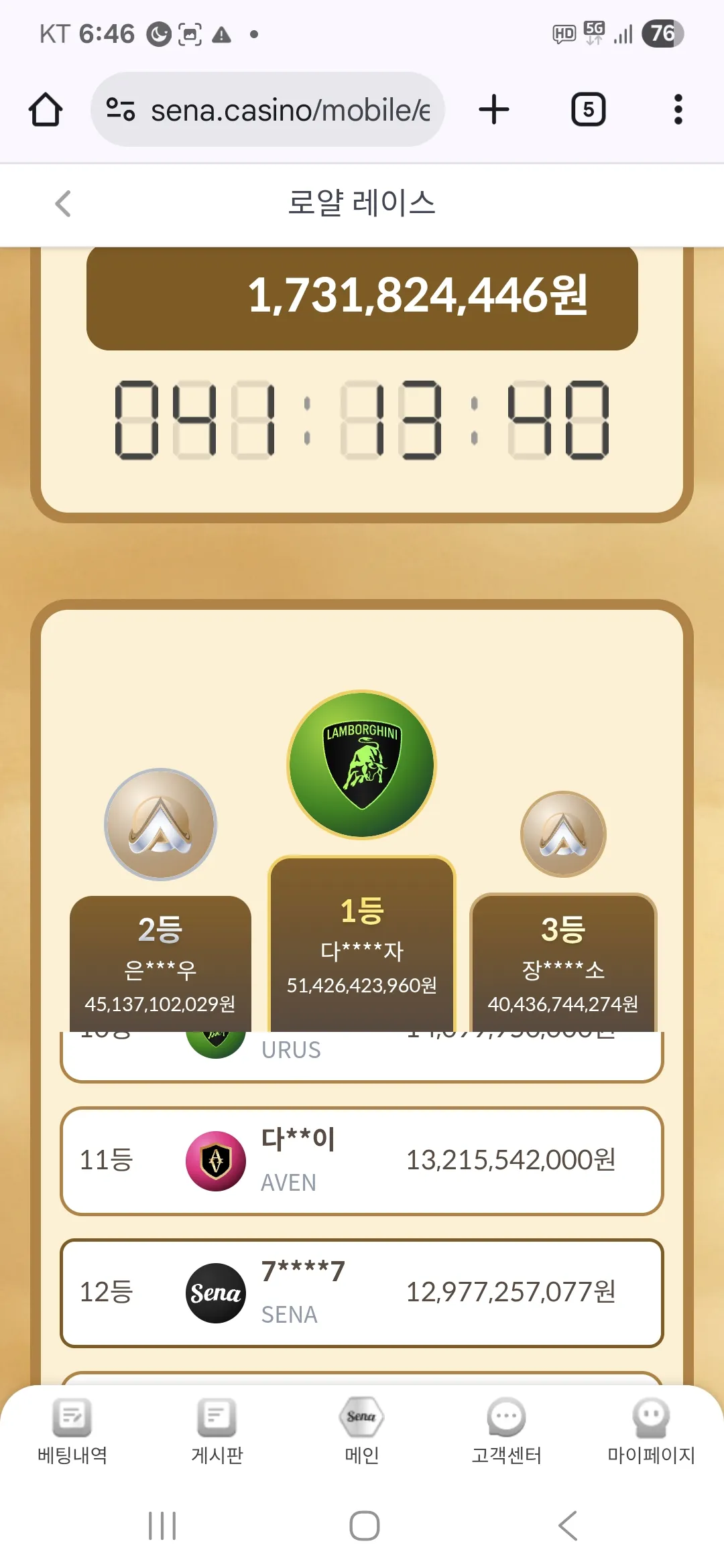Tap the sena.casino address bar
The width and height of the screenshot is (724, 1568).
pyautogui.click(x=267, y=109)
